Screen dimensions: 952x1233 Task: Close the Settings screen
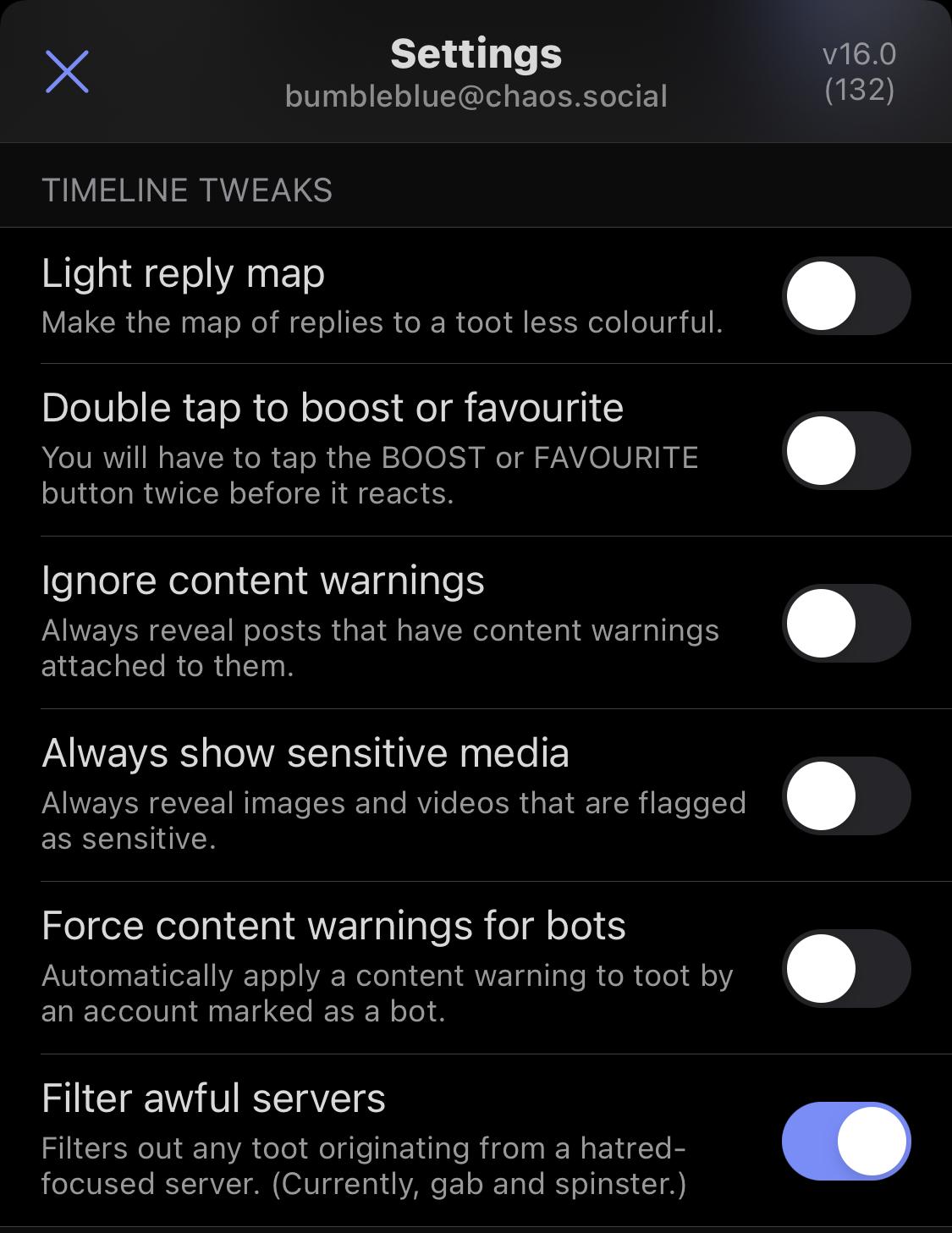pyautogui.click(x=67, y=71)
